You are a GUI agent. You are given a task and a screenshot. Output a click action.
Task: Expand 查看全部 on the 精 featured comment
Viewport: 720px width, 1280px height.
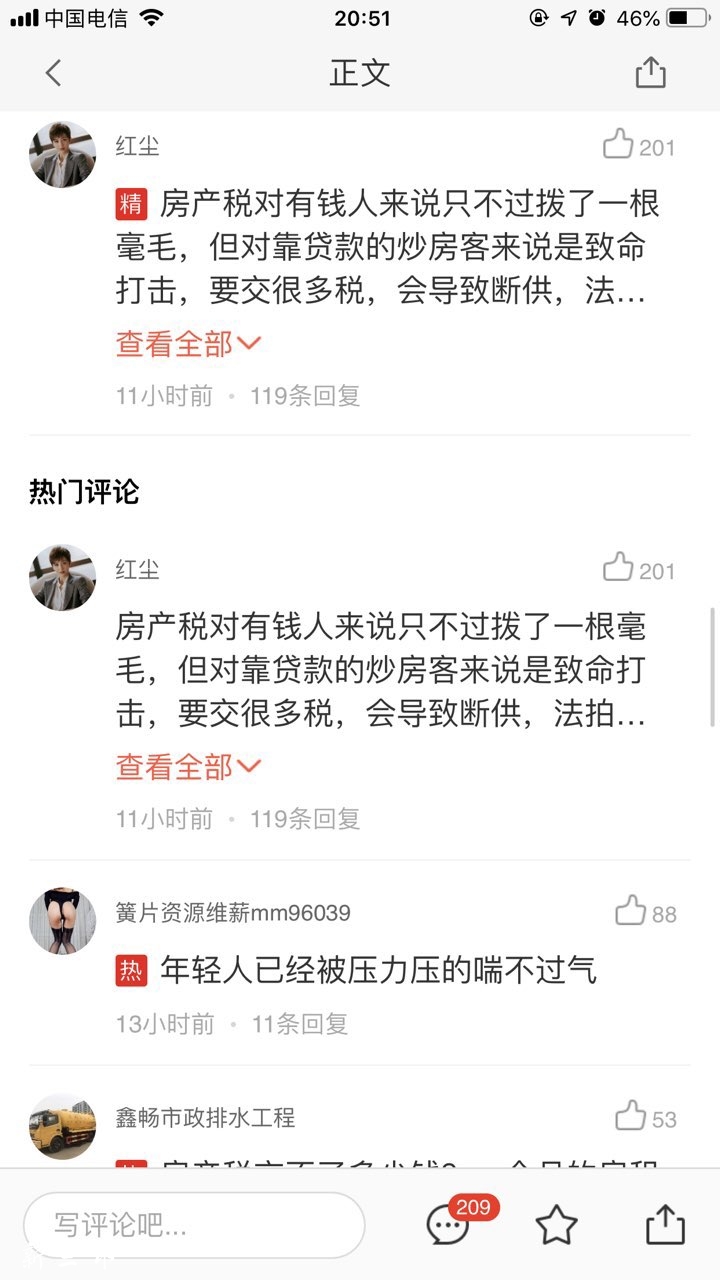click(188, 344)
